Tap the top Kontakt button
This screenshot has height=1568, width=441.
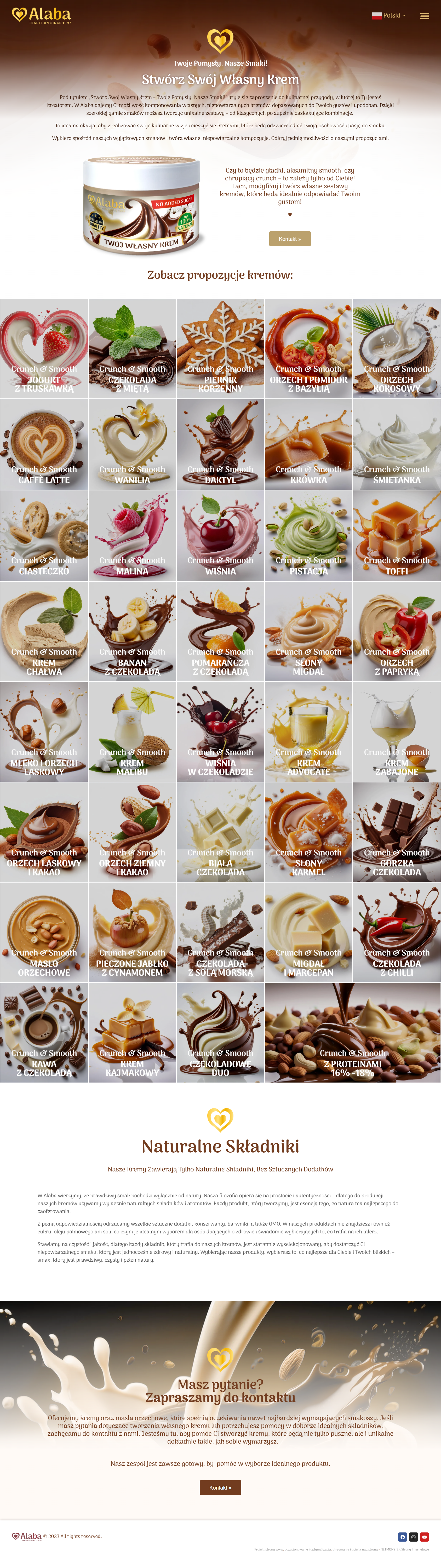(290, 239)
